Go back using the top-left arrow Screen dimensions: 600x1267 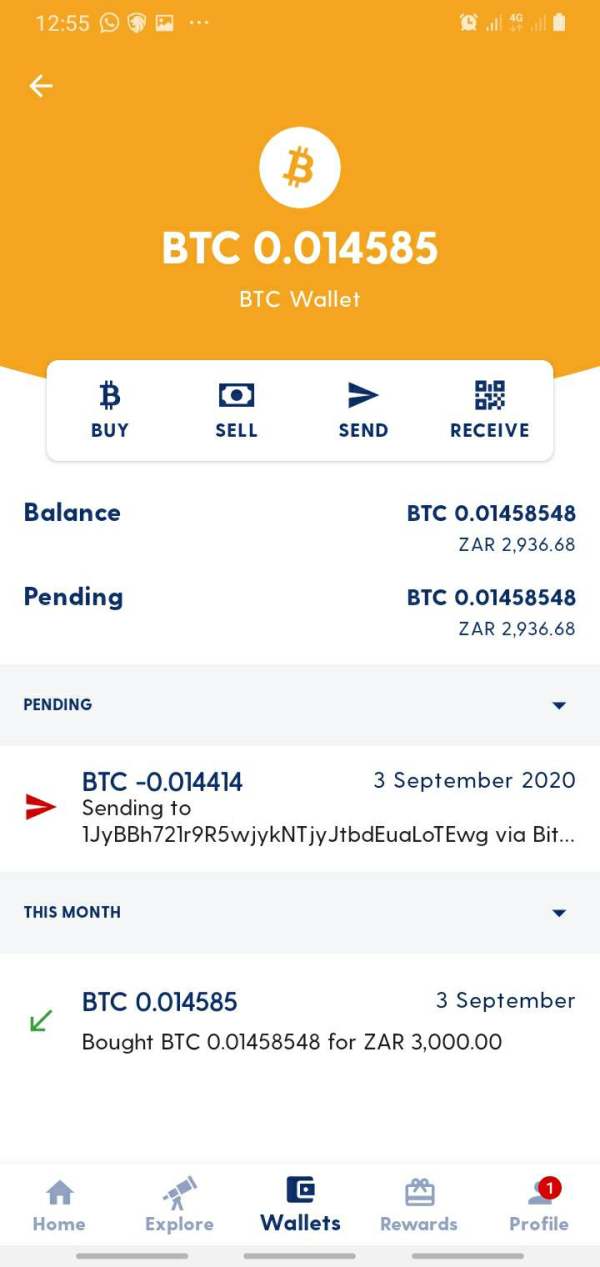[41, 86]
